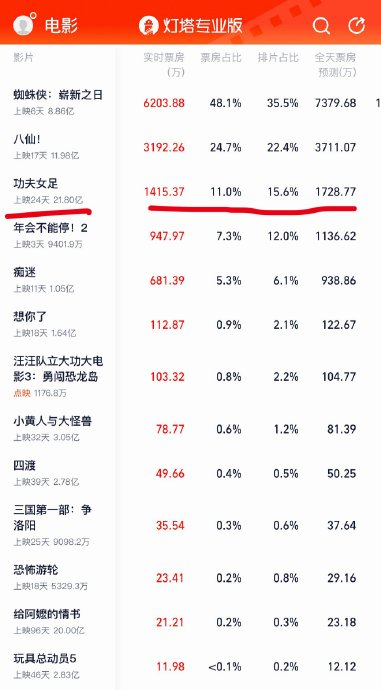Screen dimensions: 381x690
Task: Open the 八仙! movie row
Action: click(190, 147)
